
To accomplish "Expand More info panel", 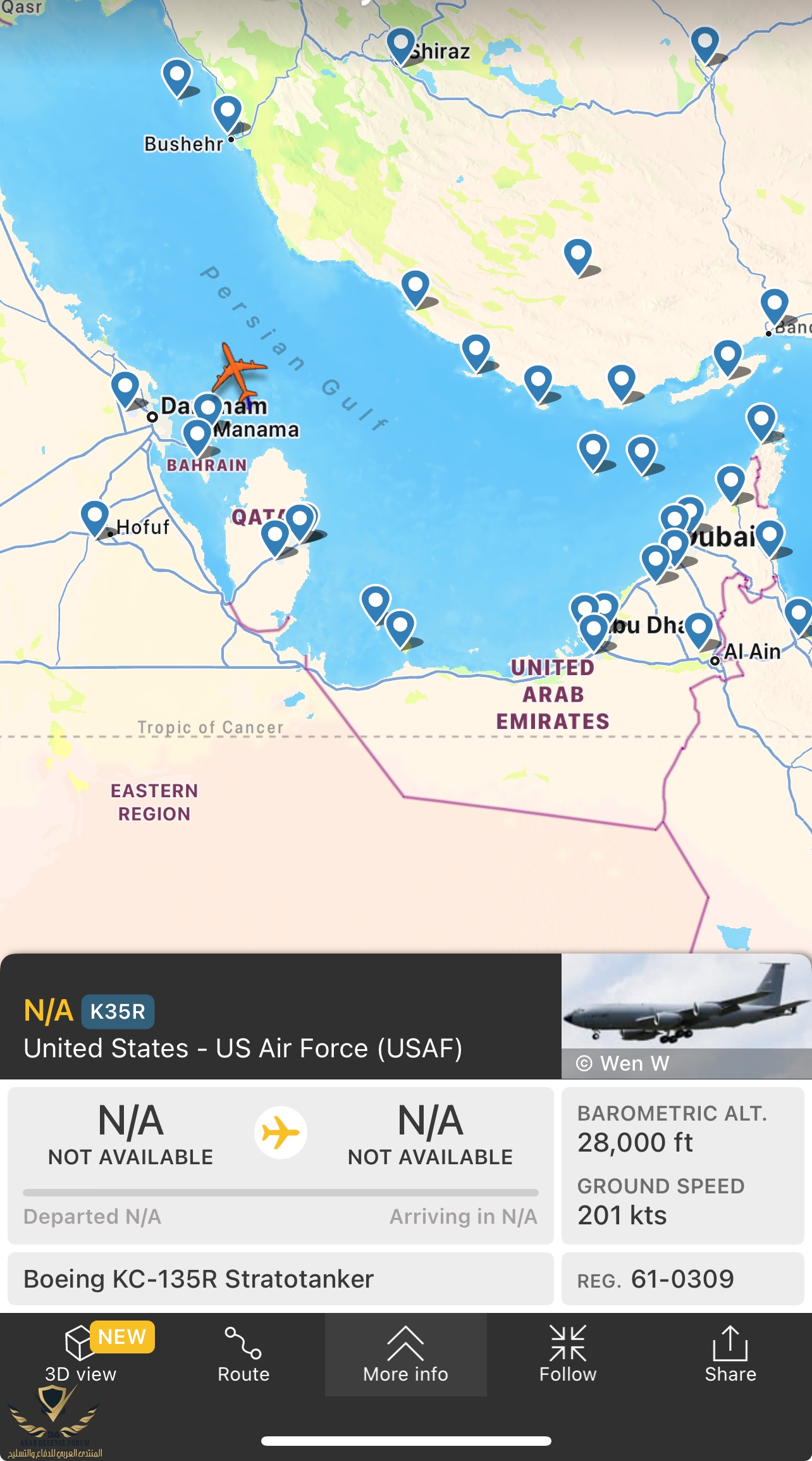I will (x=405, y=1354).
